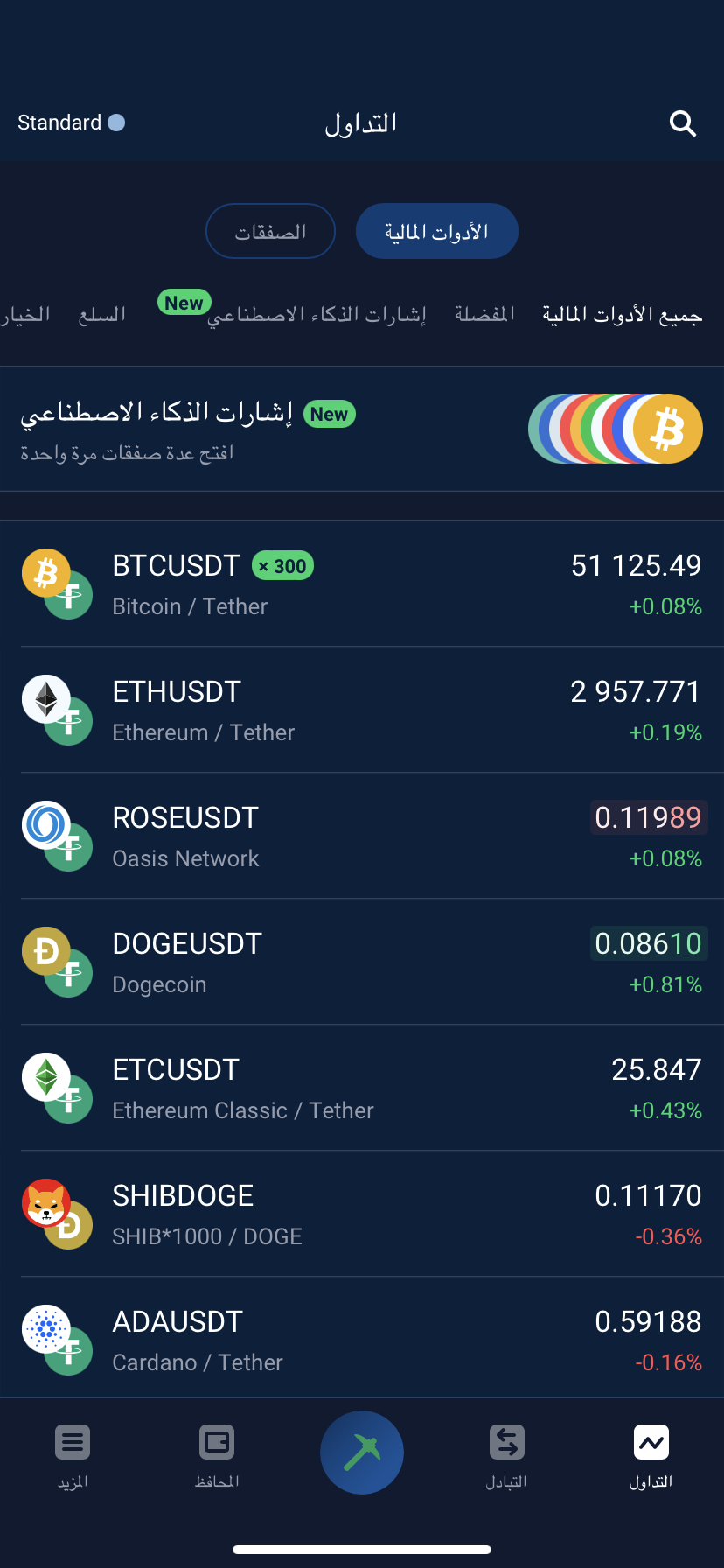724x1568 pixels.
Task: Select the السلع category tab
Action: click(102, 313)
